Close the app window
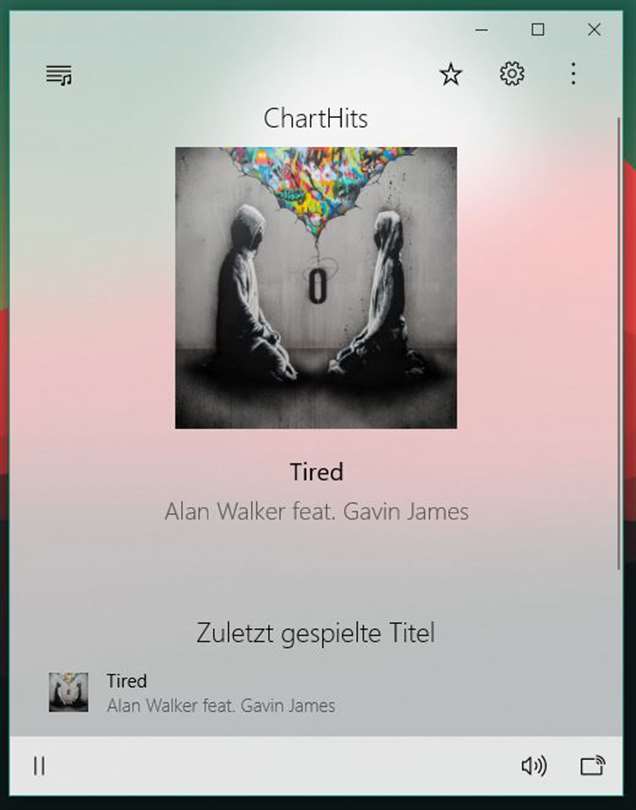636x810 pixels. [594, 30]
